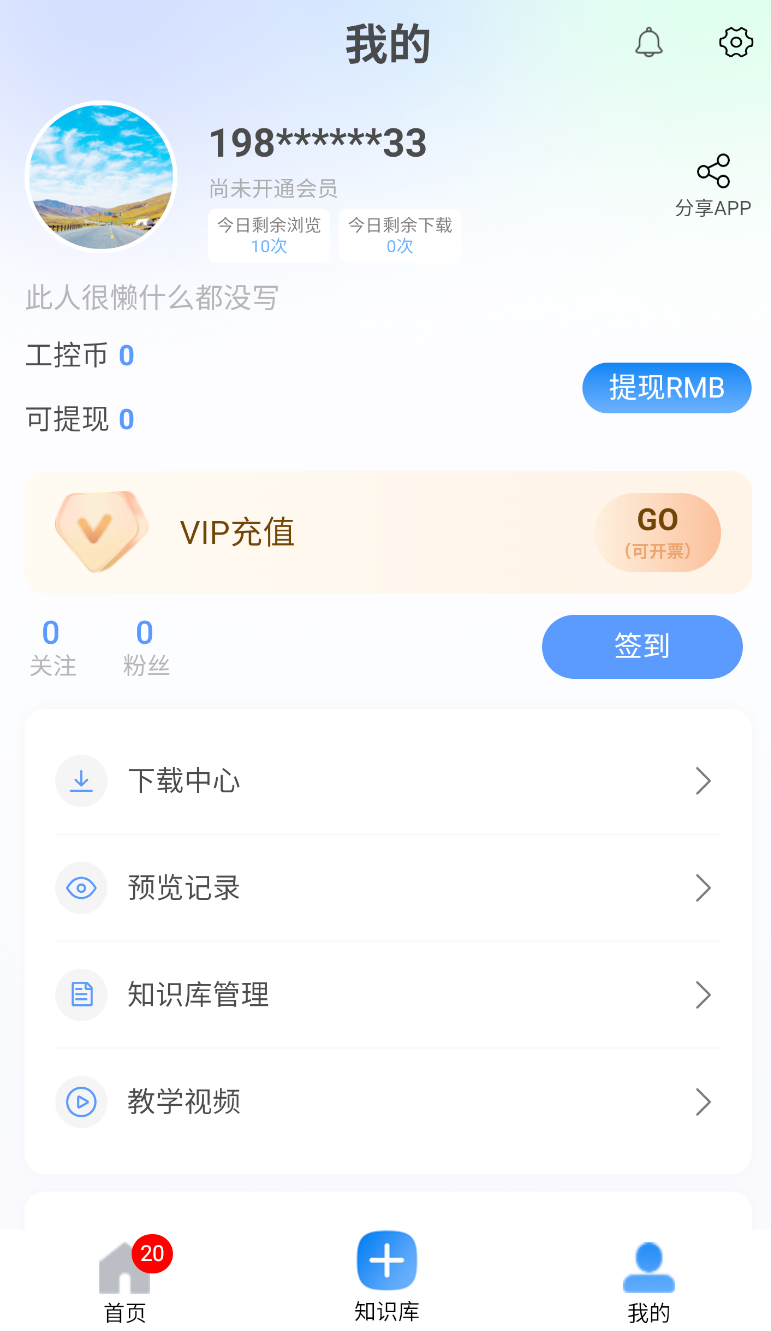
Task: Open the notifications bell
Action: (x=649, y=43)
